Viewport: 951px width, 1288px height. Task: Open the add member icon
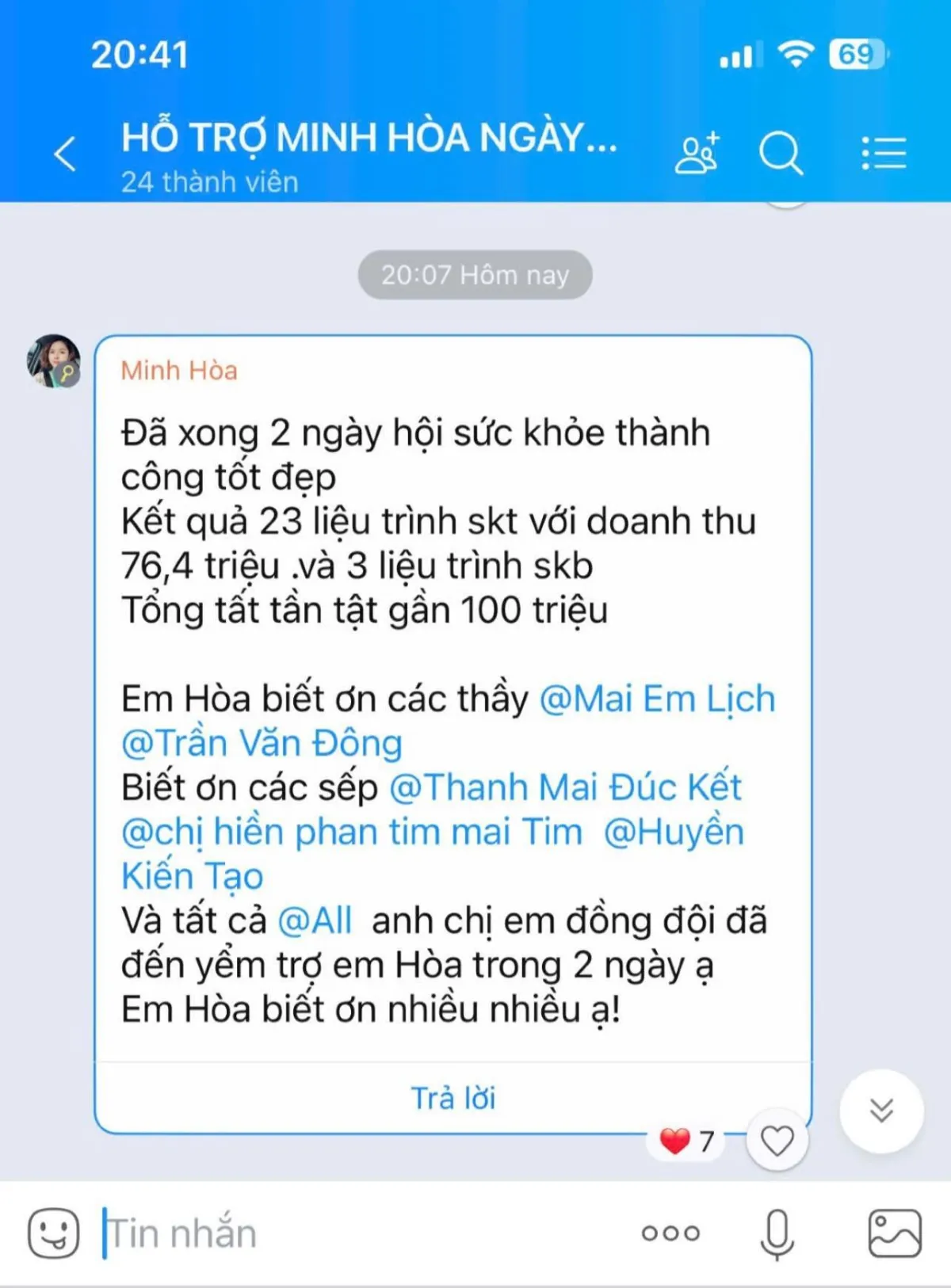697,152
